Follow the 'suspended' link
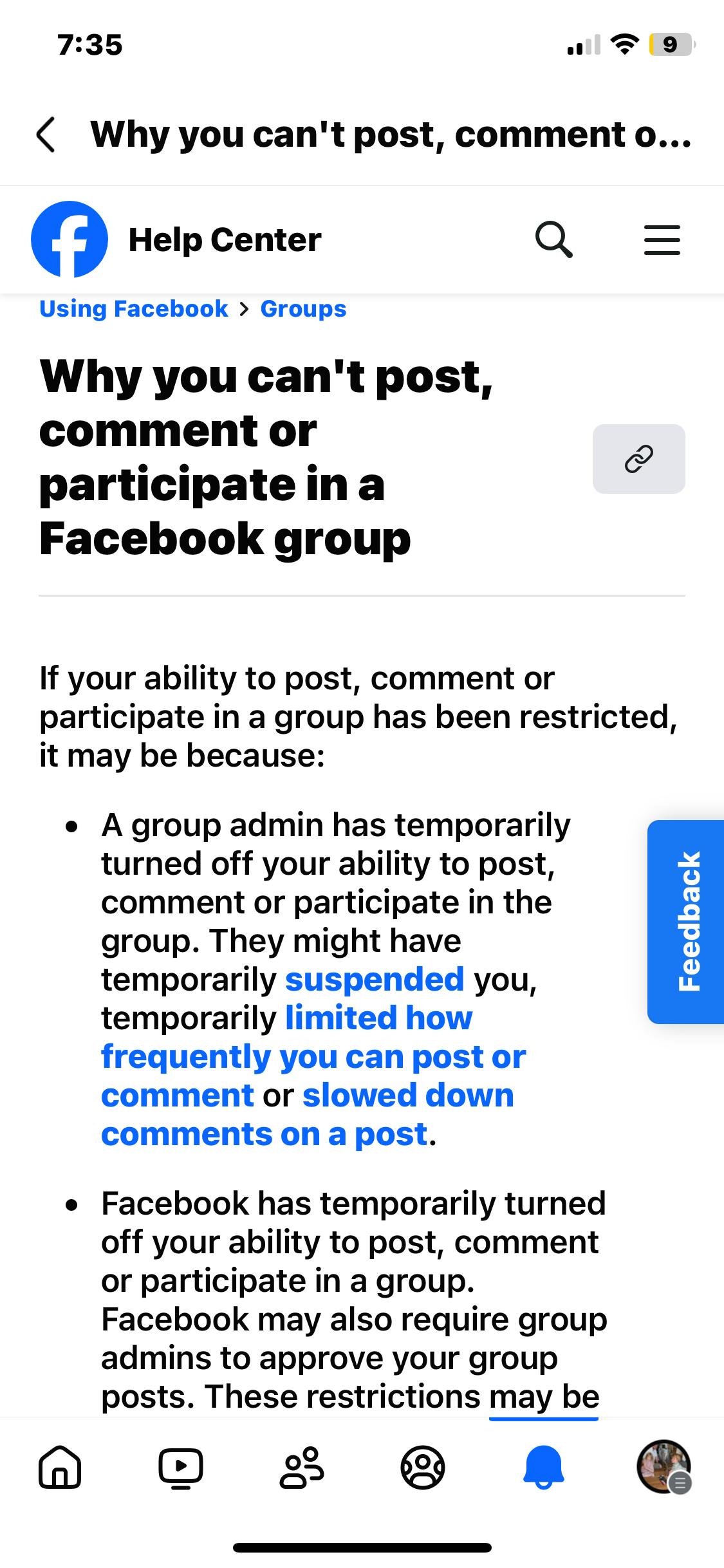The image size is (724, 1568). (375, 979)
